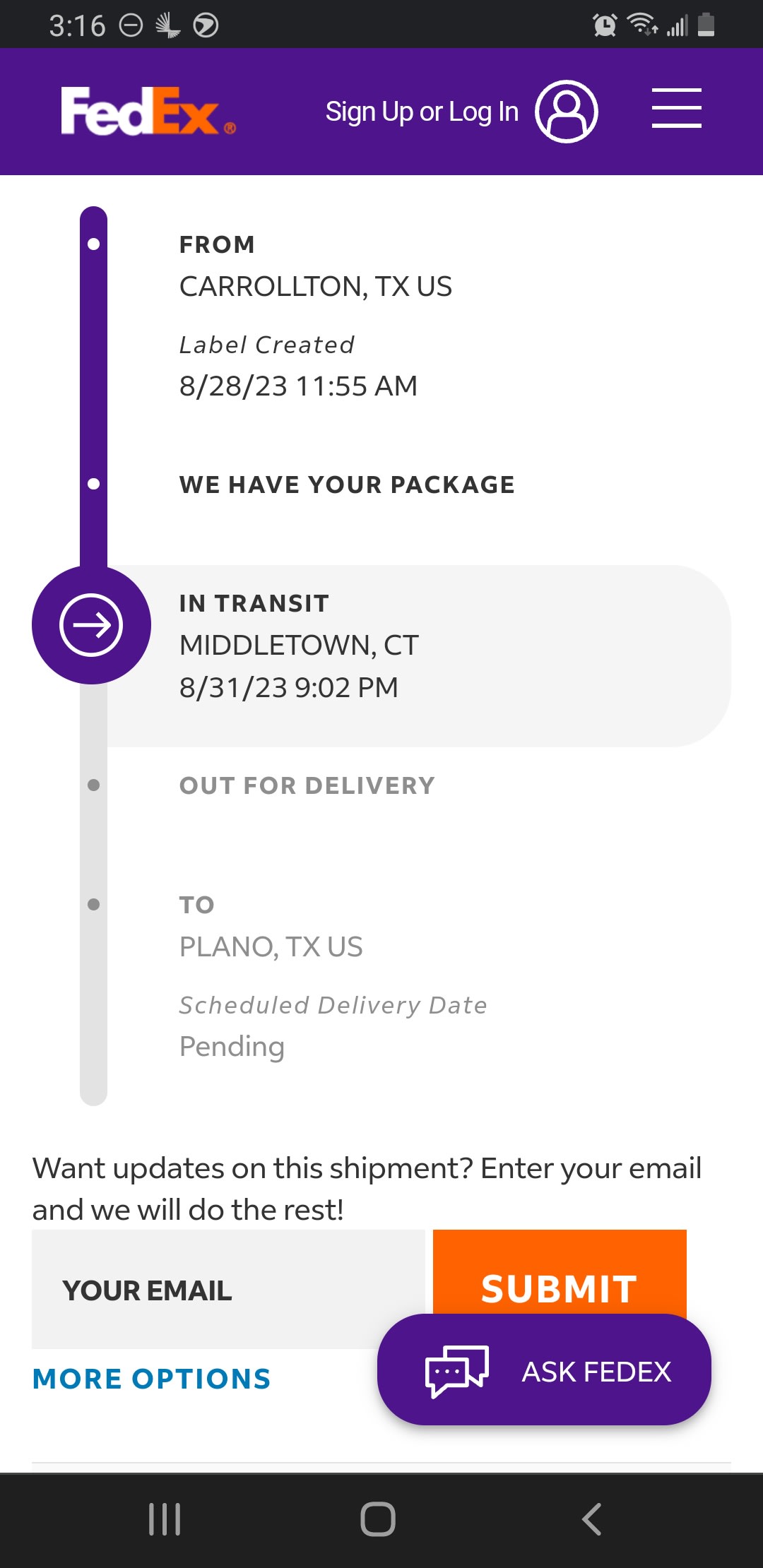
Task: Open More Options link
Action: point(152,1379)
